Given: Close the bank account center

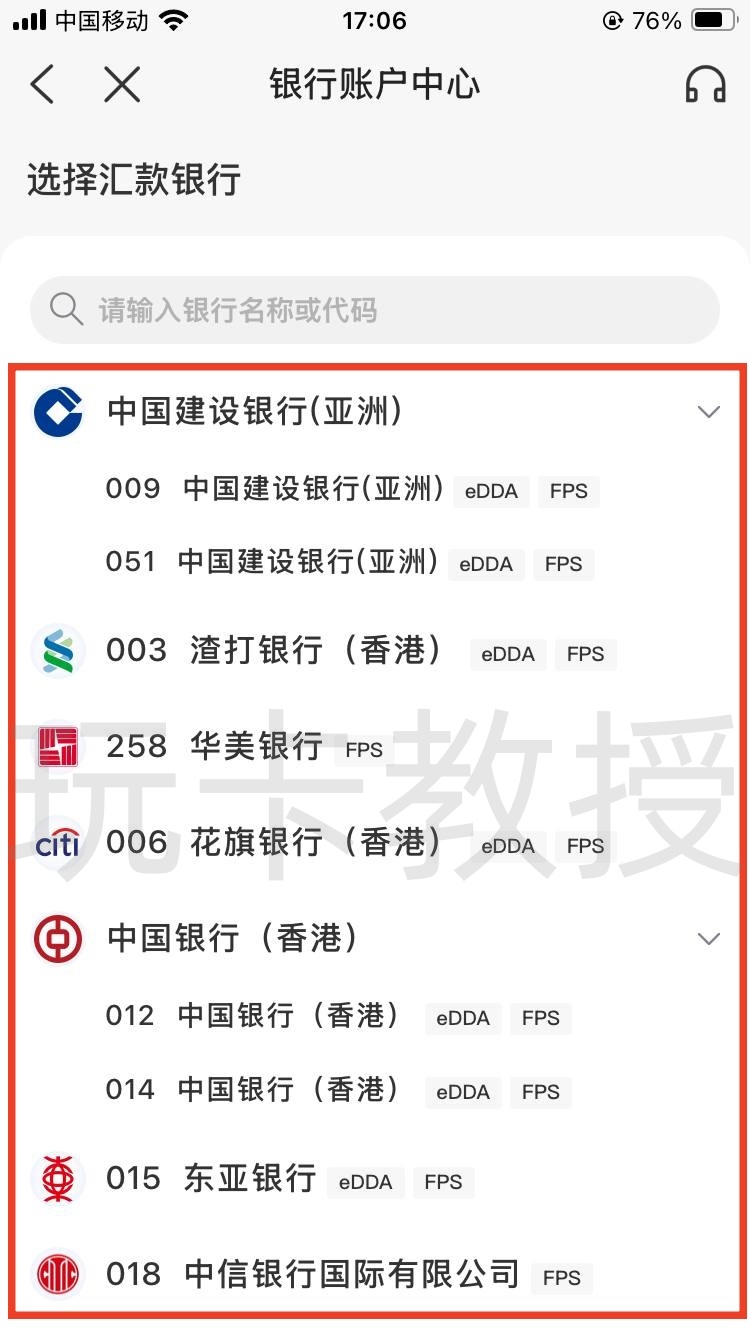Looking at the screenshot, I should coord(122,85).
